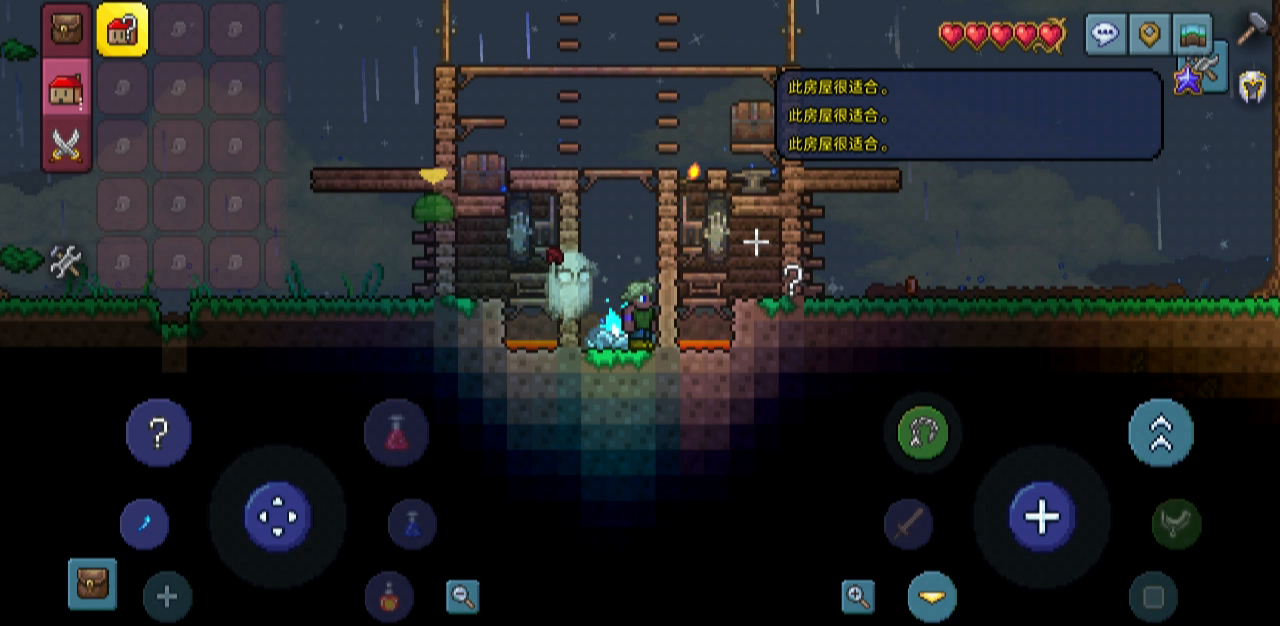
Task: Select the sword quick-weapon button
Action: coord(908,524)
